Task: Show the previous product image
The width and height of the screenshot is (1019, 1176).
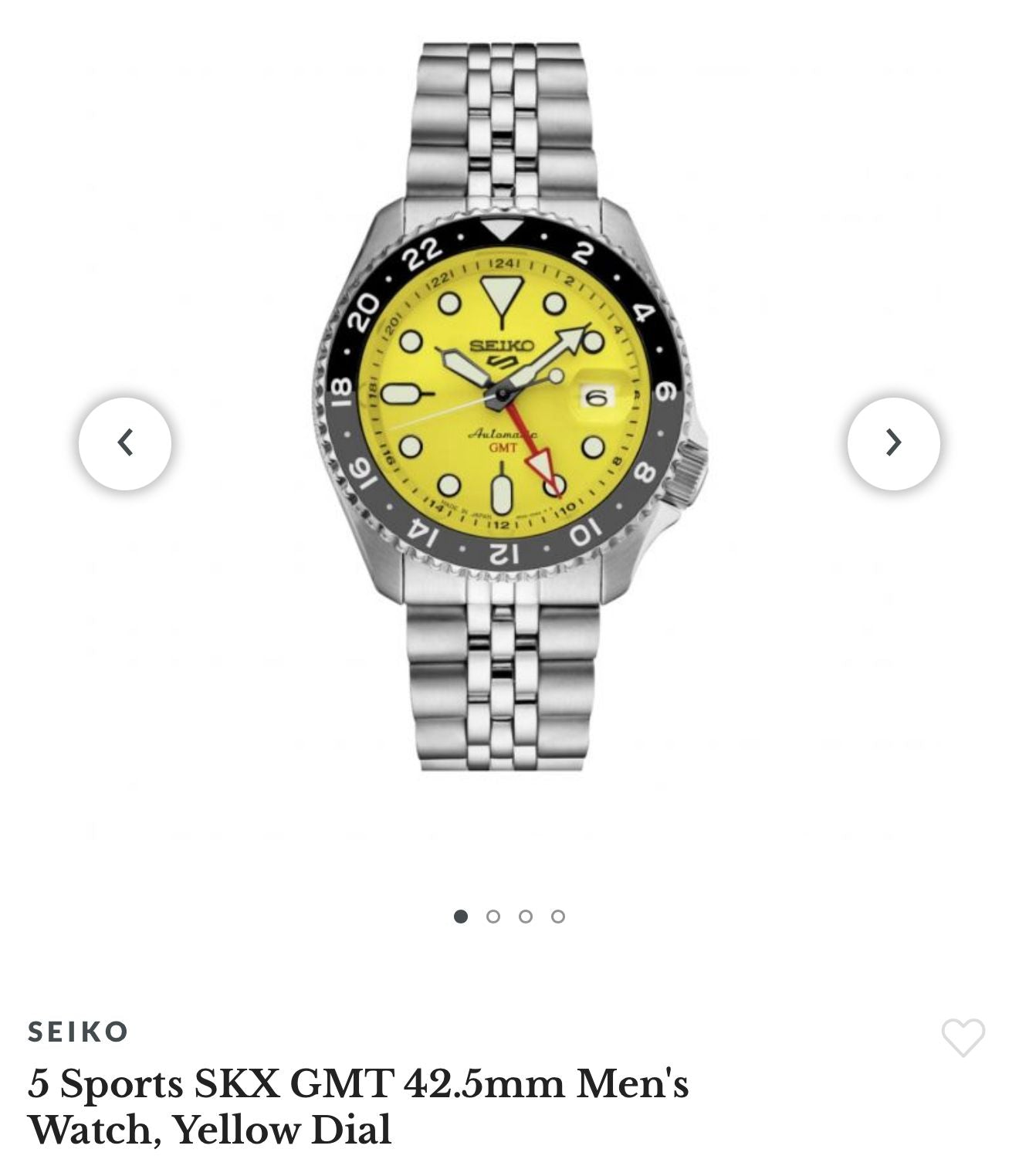Action: click(x=125, y=443)
